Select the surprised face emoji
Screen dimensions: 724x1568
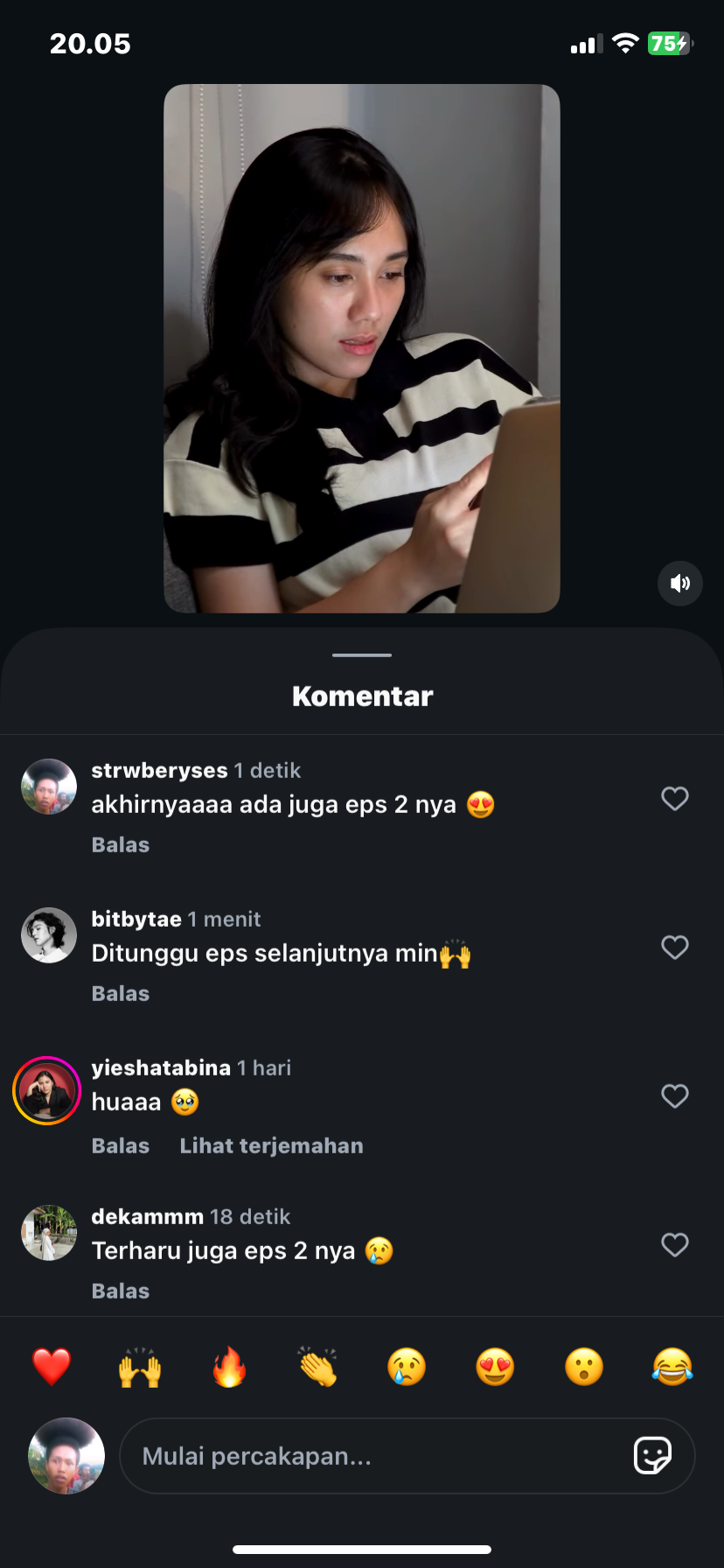(583, 1367)
